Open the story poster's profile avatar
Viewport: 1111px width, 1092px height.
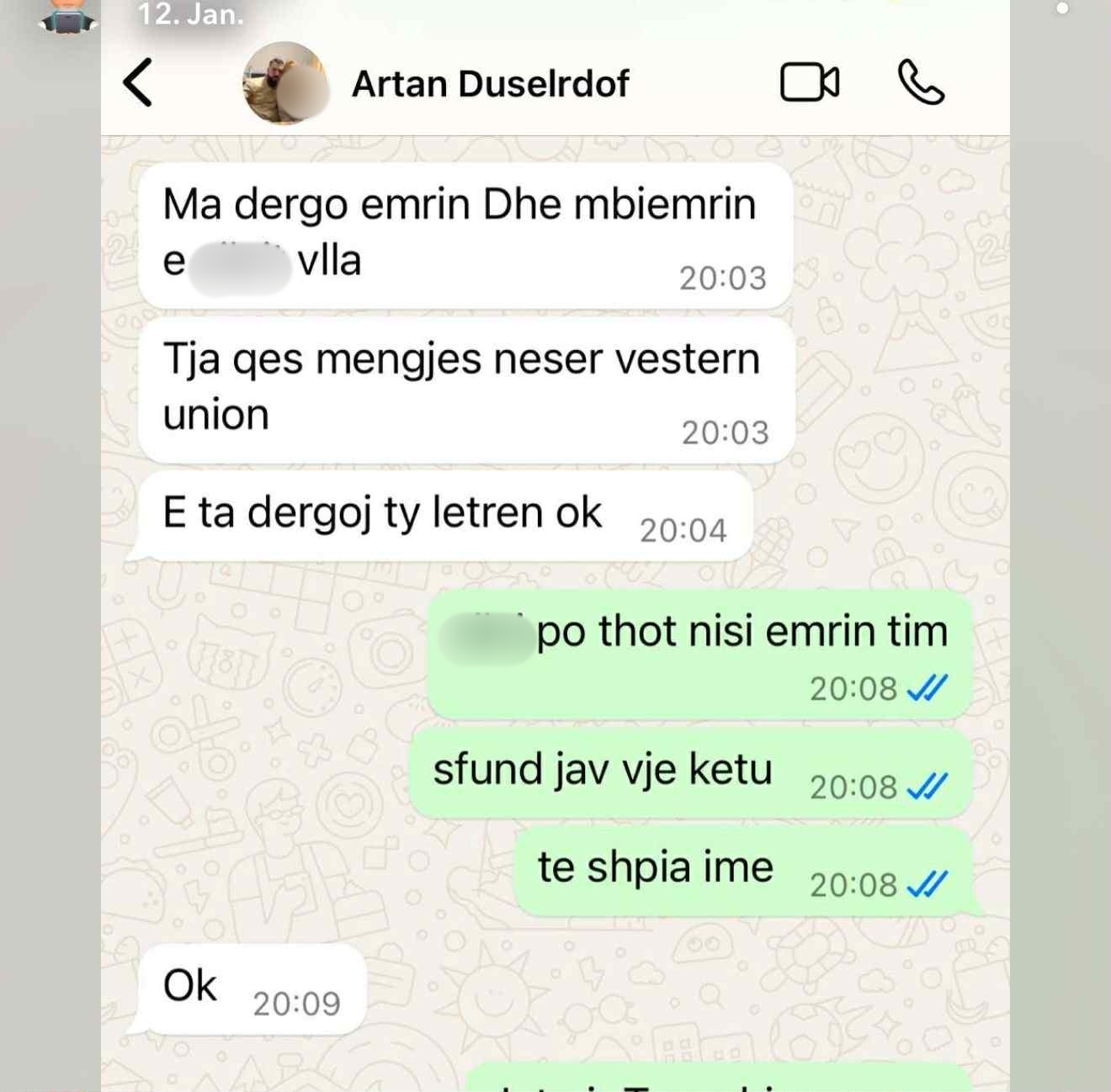click(x=68, y=15)
